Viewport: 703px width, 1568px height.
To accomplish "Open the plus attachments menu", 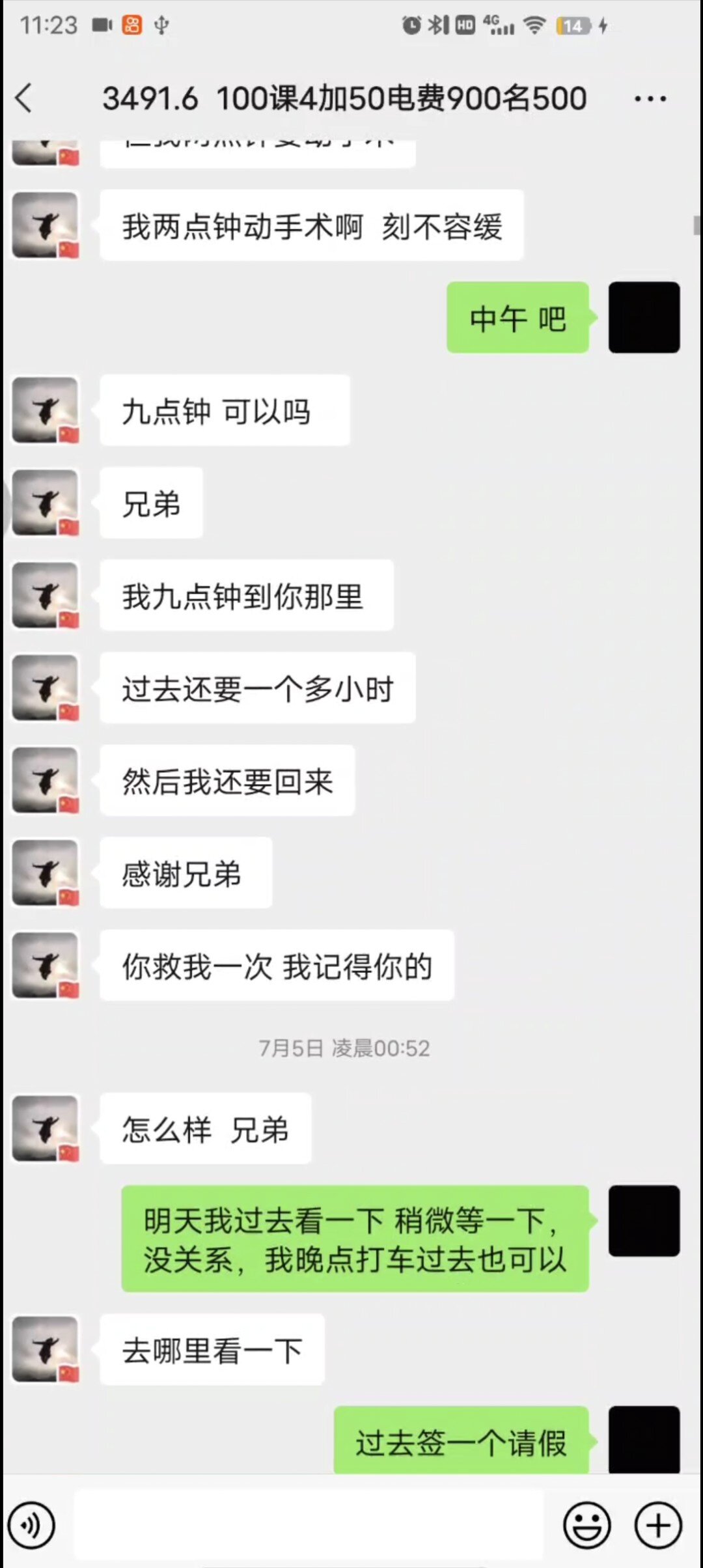I will pyautogui.click(x=657, y=1525).
